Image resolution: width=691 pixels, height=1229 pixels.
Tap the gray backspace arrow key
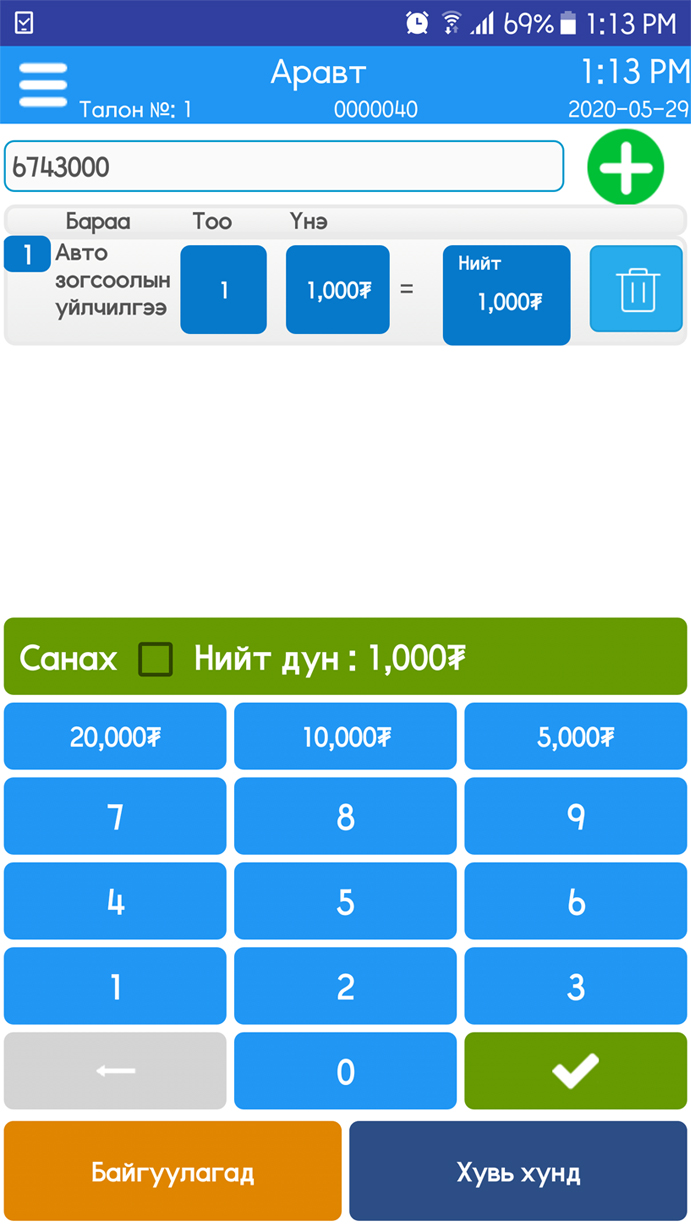point(115,1071)
